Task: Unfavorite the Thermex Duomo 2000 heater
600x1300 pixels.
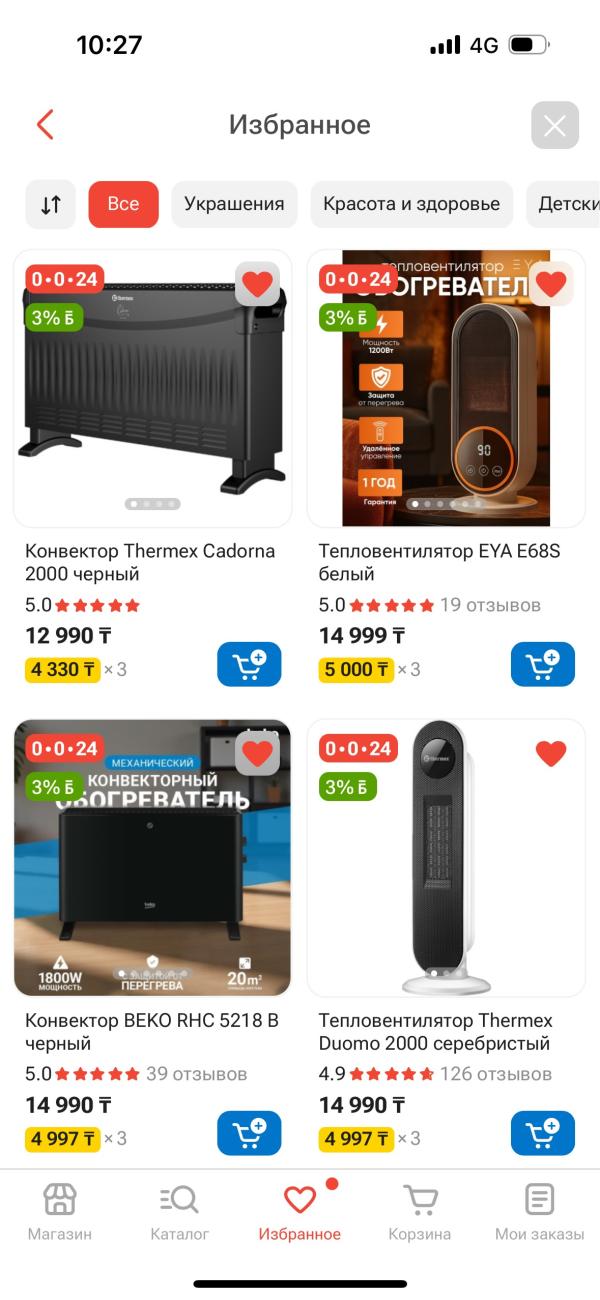Action: pyautogui.click(x=551, y=753)
